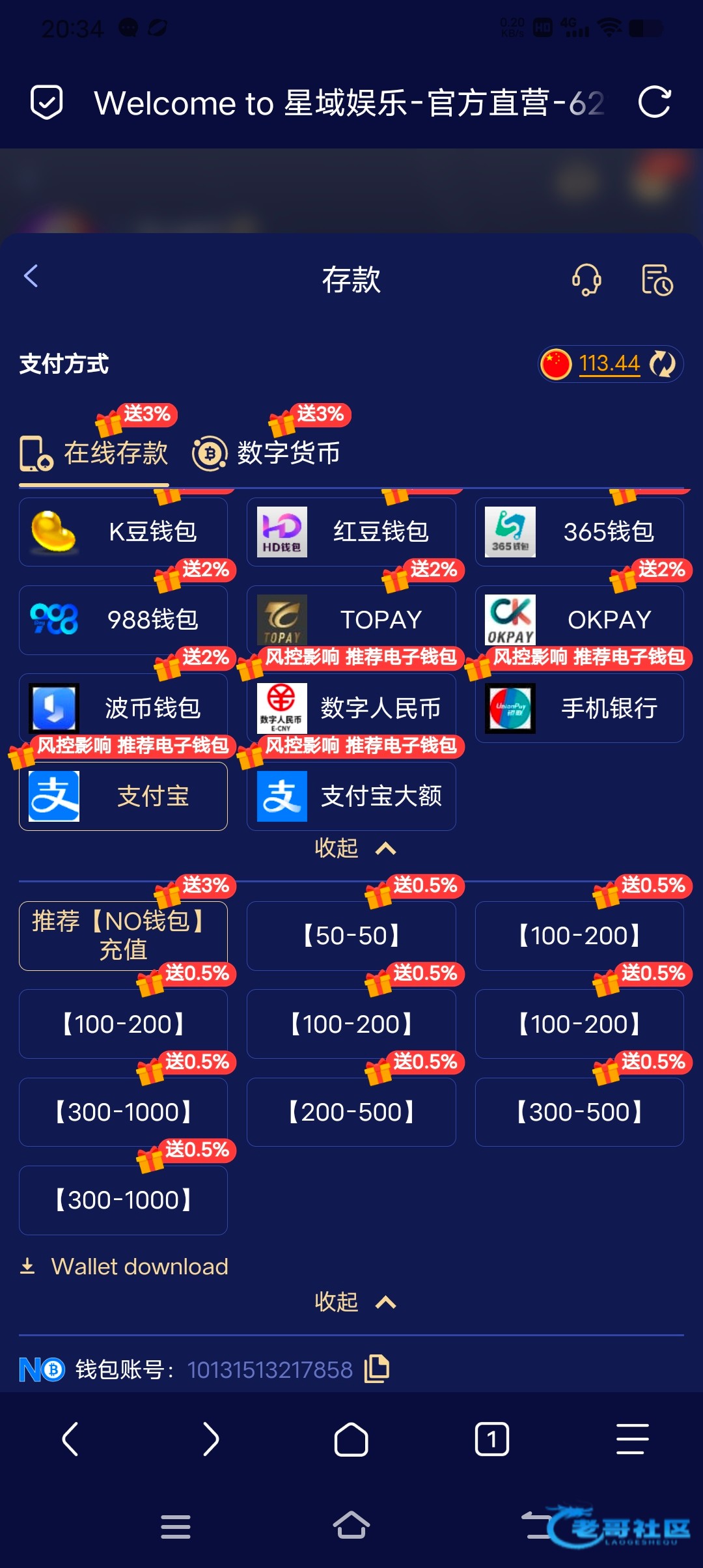The width and height of the screenshot is (703, 1568).
Task: Open customer service headset icon
Action: 586,280
